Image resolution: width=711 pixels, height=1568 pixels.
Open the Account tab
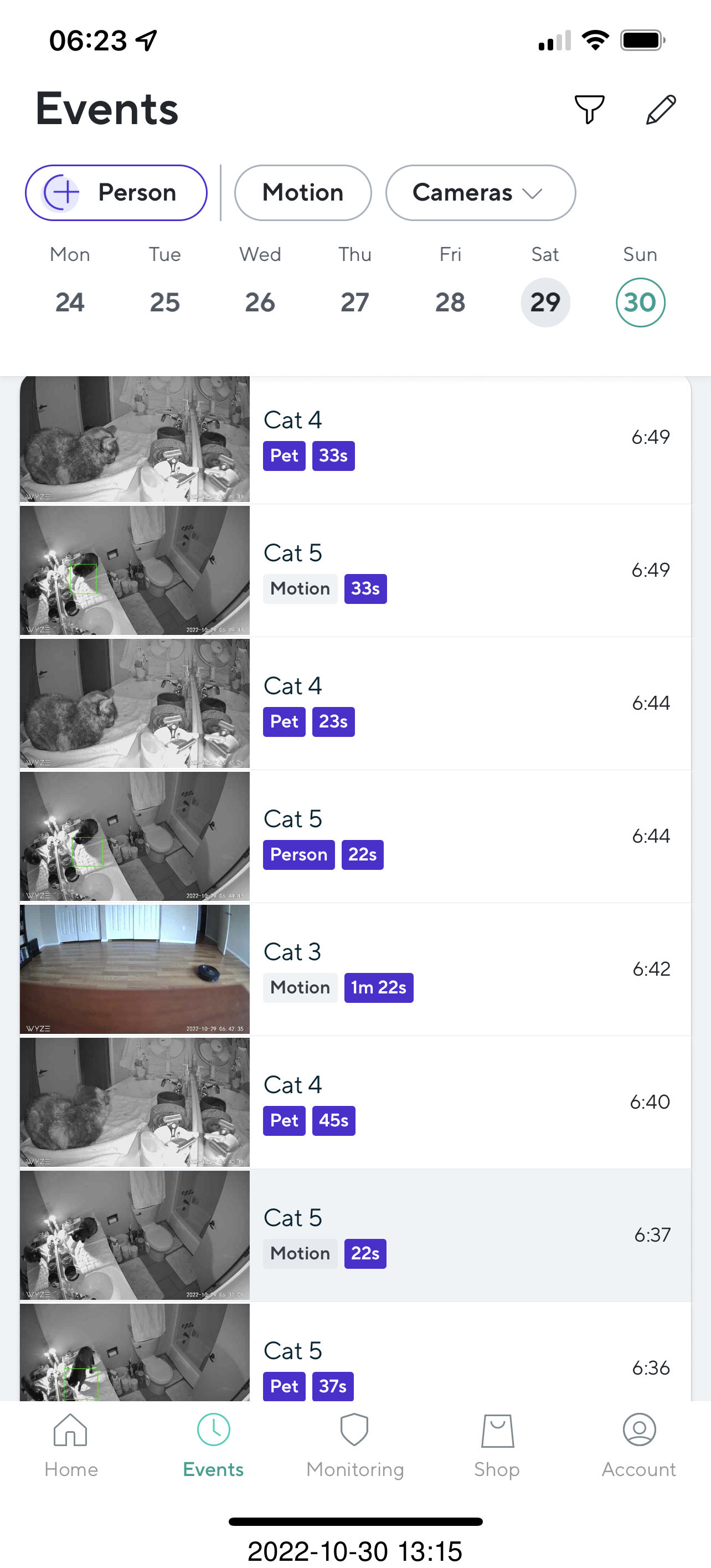point(638,1445)
